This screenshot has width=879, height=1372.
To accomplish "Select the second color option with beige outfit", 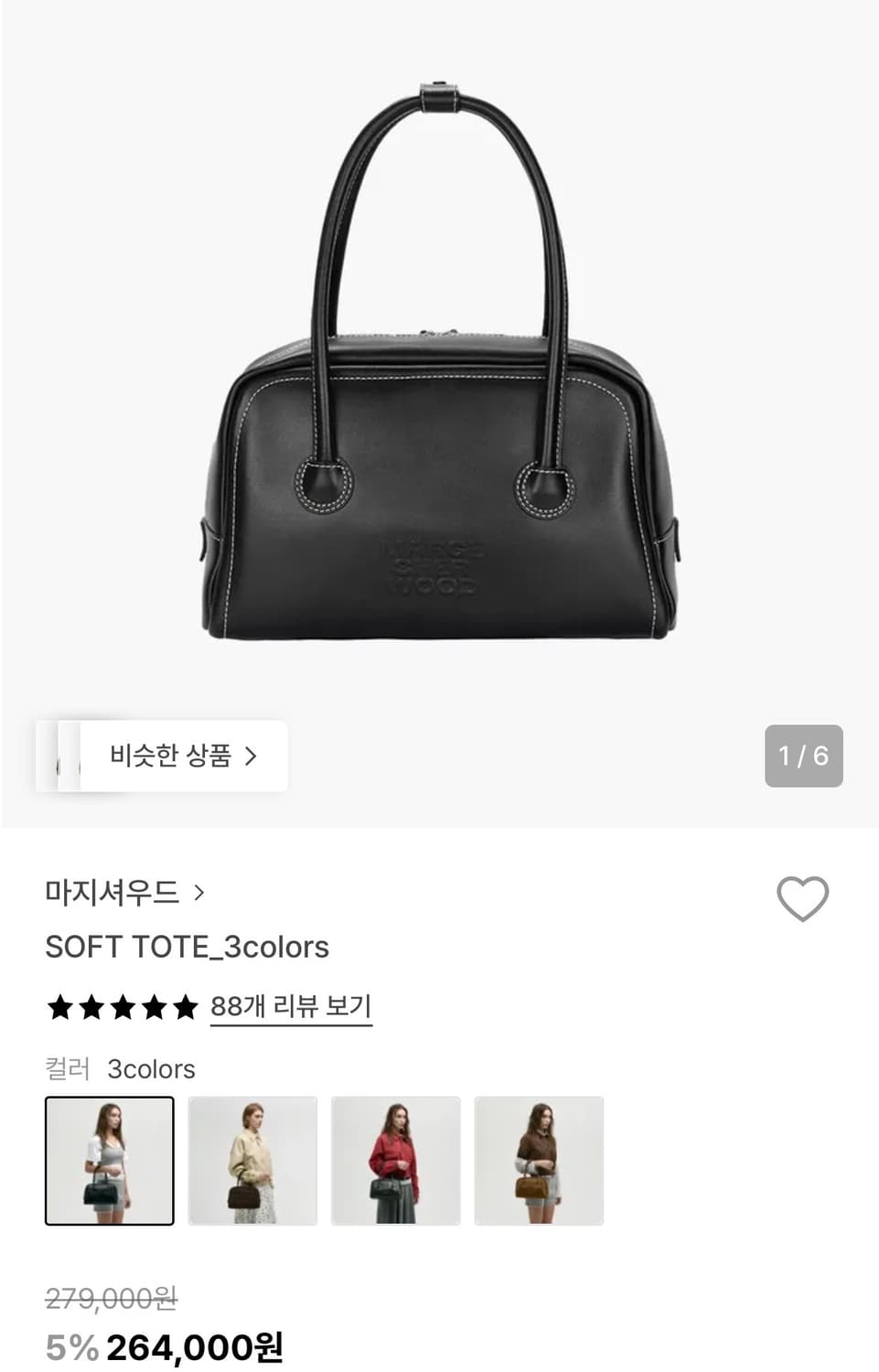I will [x=252, y=1161].
